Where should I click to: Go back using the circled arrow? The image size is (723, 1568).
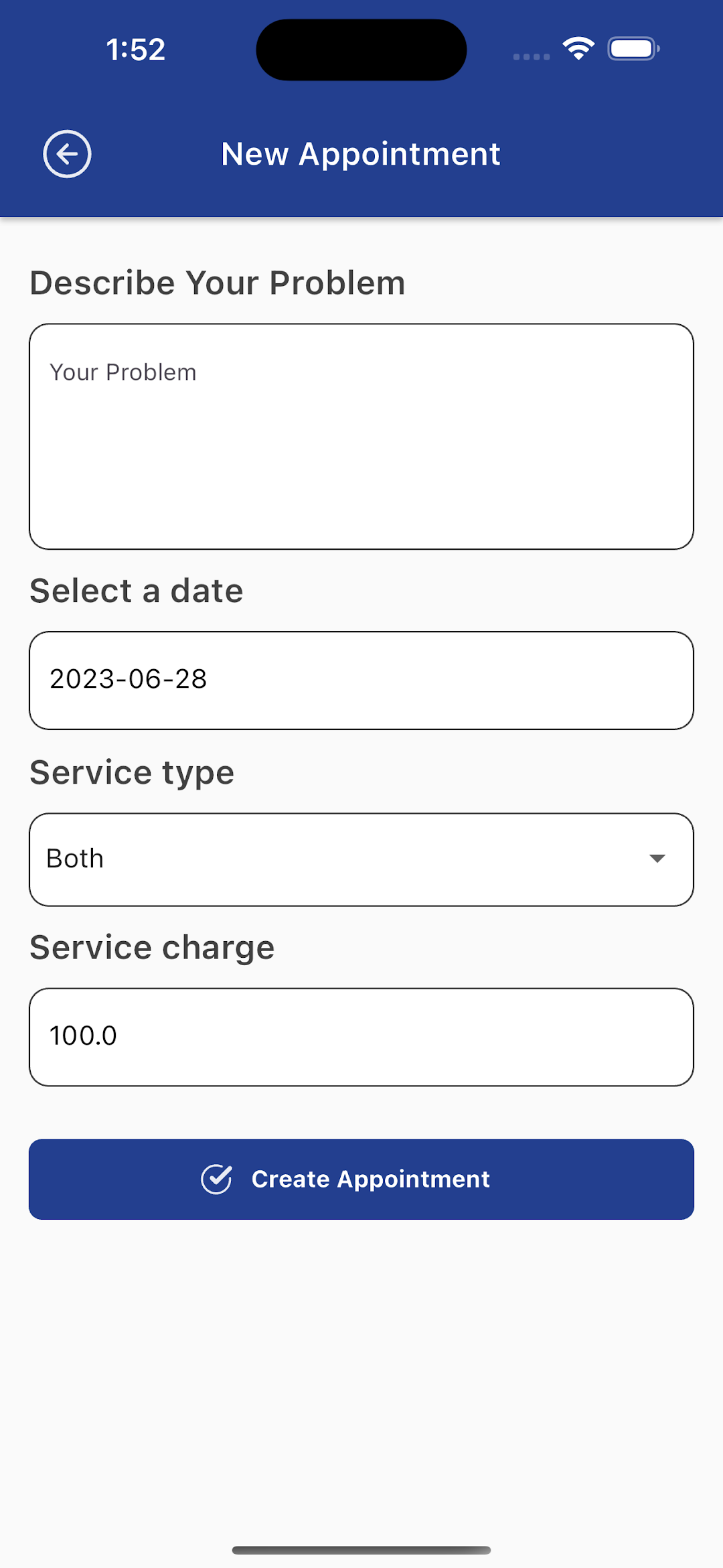[67, 154]
